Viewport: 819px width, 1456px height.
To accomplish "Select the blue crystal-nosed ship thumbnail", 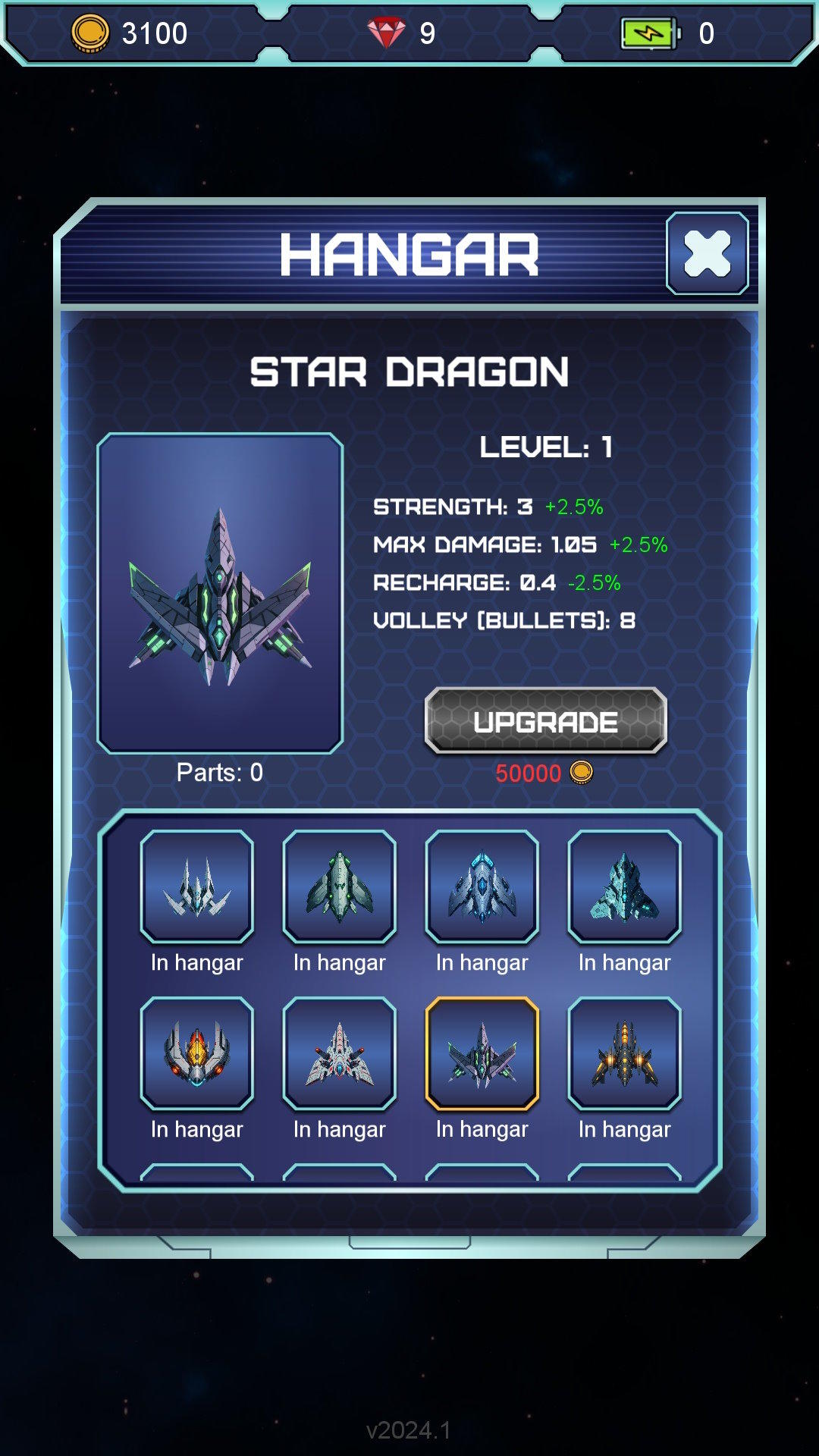I will pyautogui.click(x=482, y=887).
